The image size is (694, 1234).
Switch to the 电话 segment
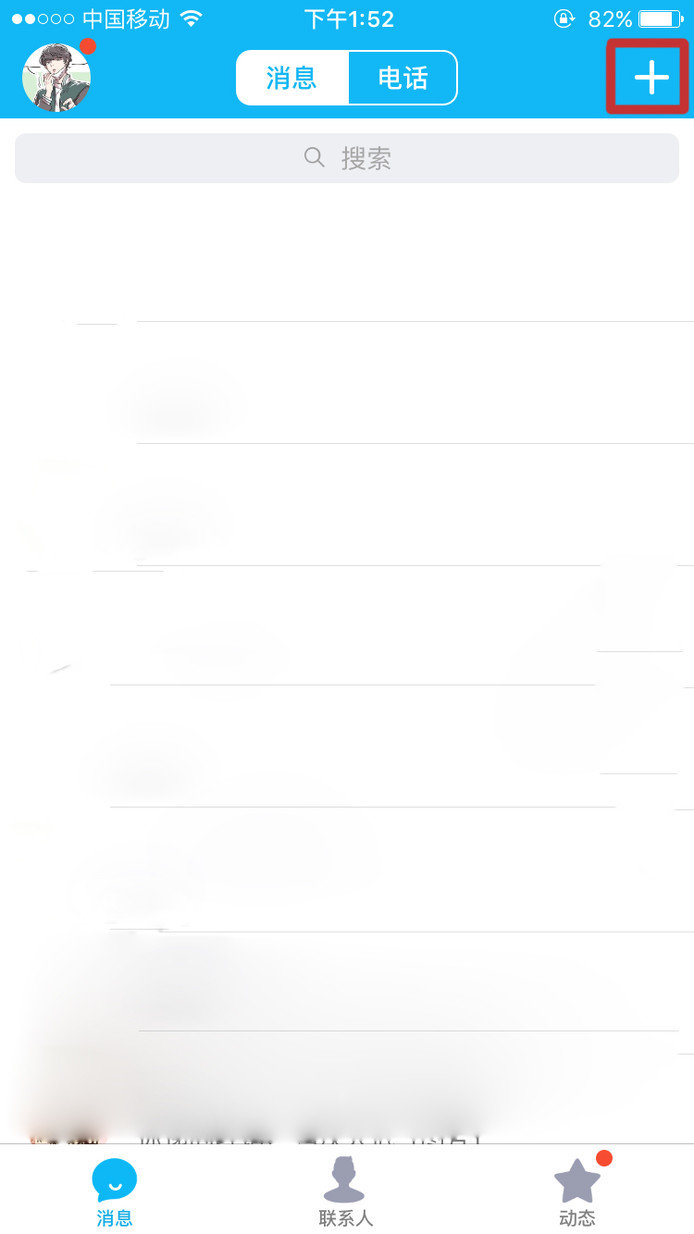pyautogui.click(x=403, y=78)
